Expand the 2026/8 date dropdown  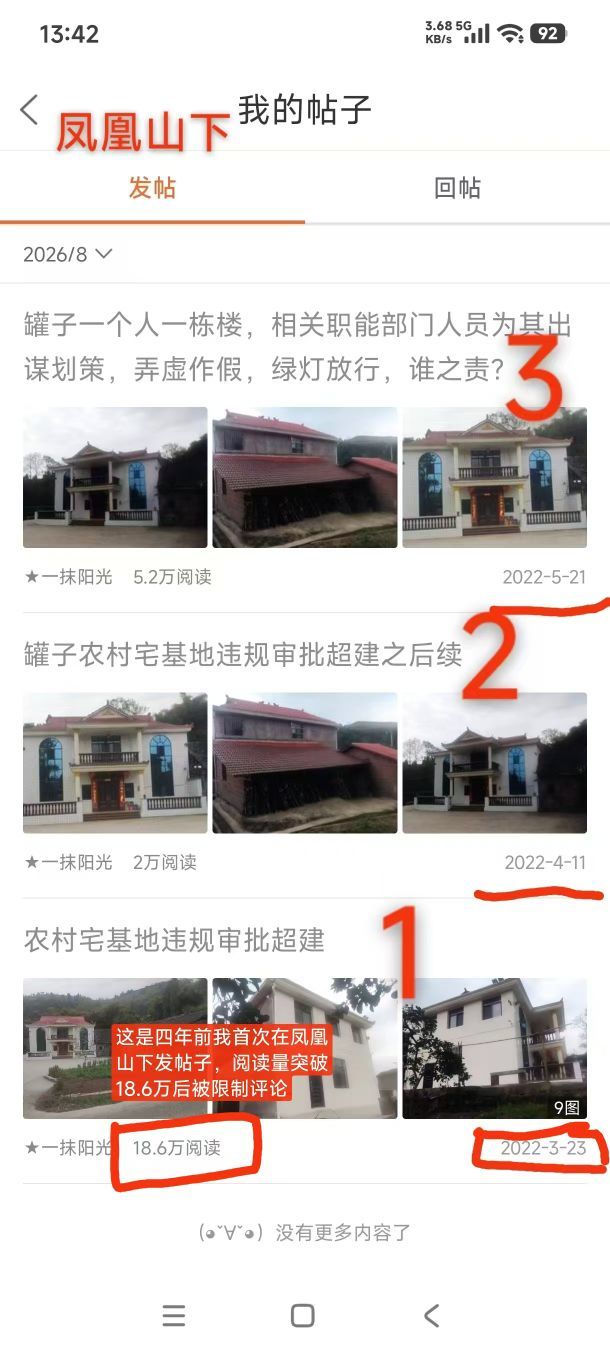(x=67, y=254)
